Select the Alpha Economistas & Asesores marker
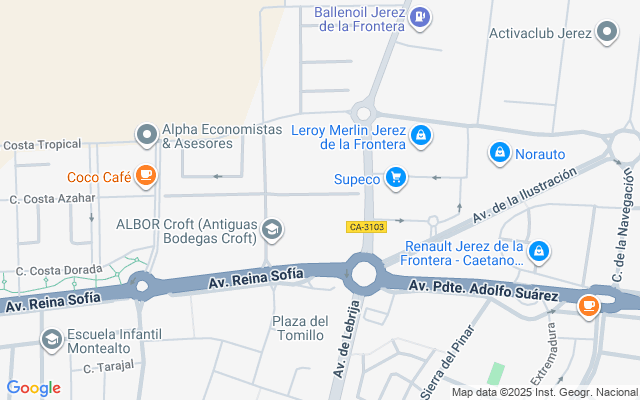The image size is (640, 400). click(147, 135)
